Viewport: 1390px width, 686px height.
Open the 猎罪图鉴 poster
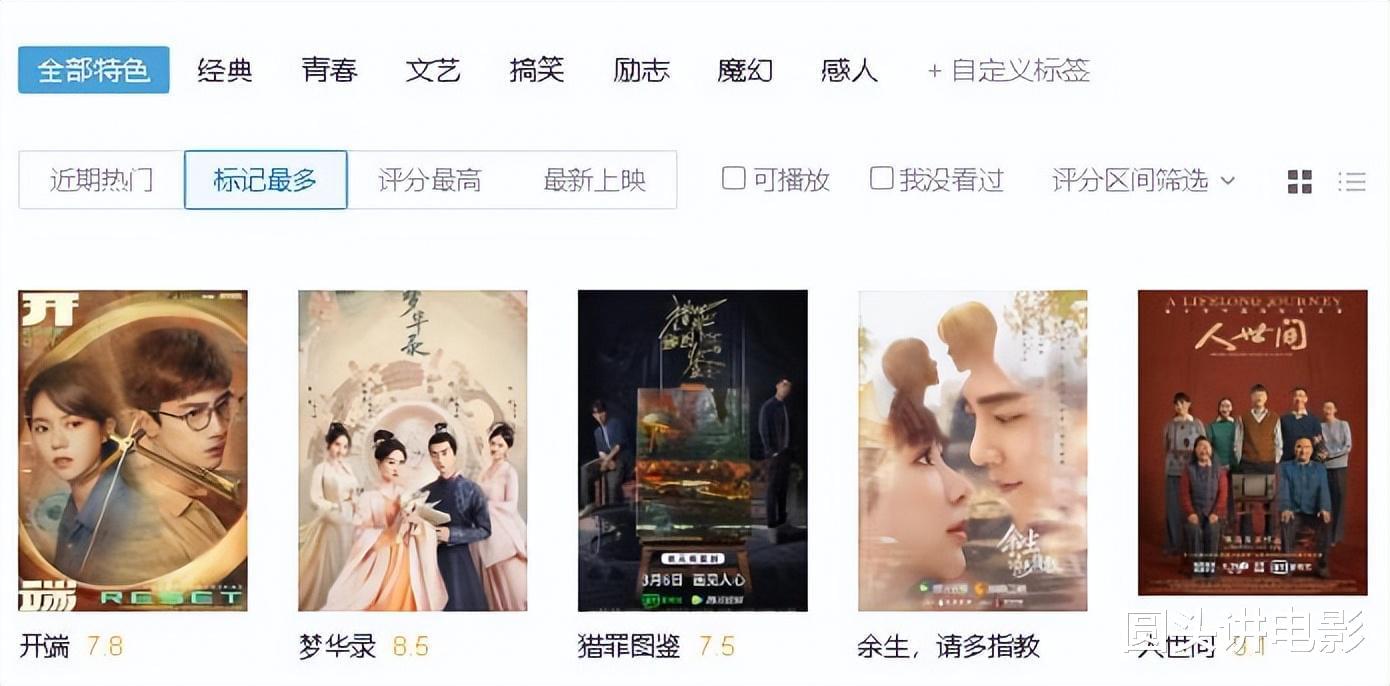(x=692, y=450)
